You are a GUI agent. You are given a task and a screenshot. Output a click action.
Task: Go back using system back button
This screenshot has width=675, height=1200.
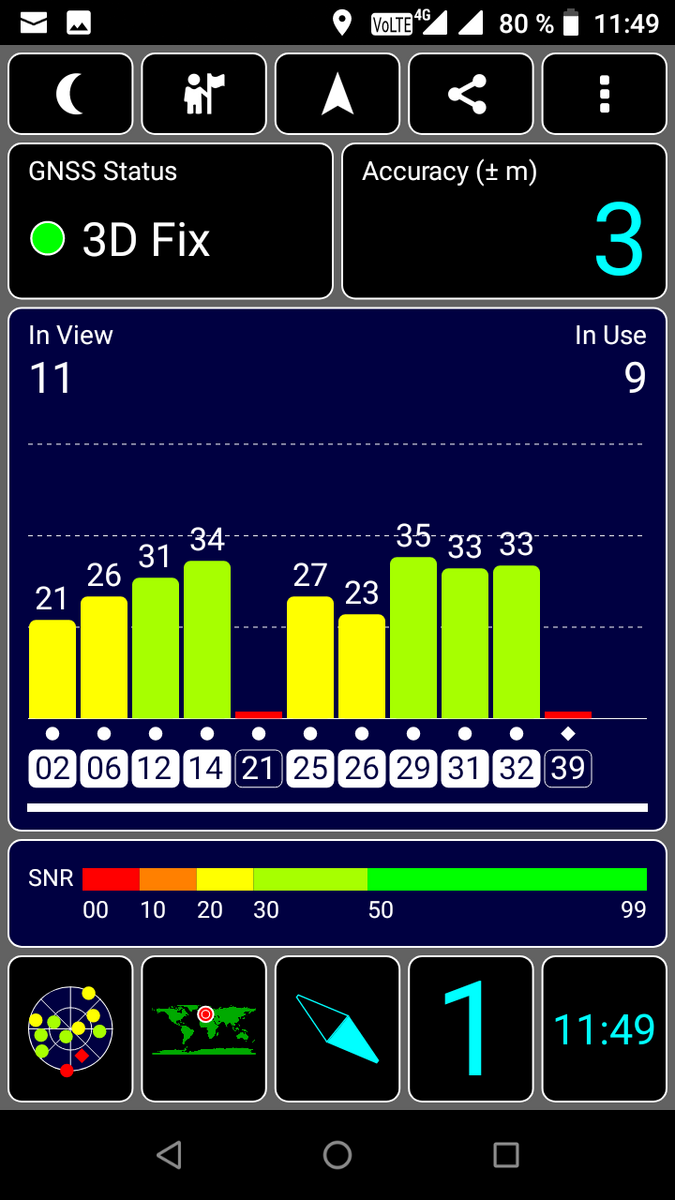[169, 1156]
